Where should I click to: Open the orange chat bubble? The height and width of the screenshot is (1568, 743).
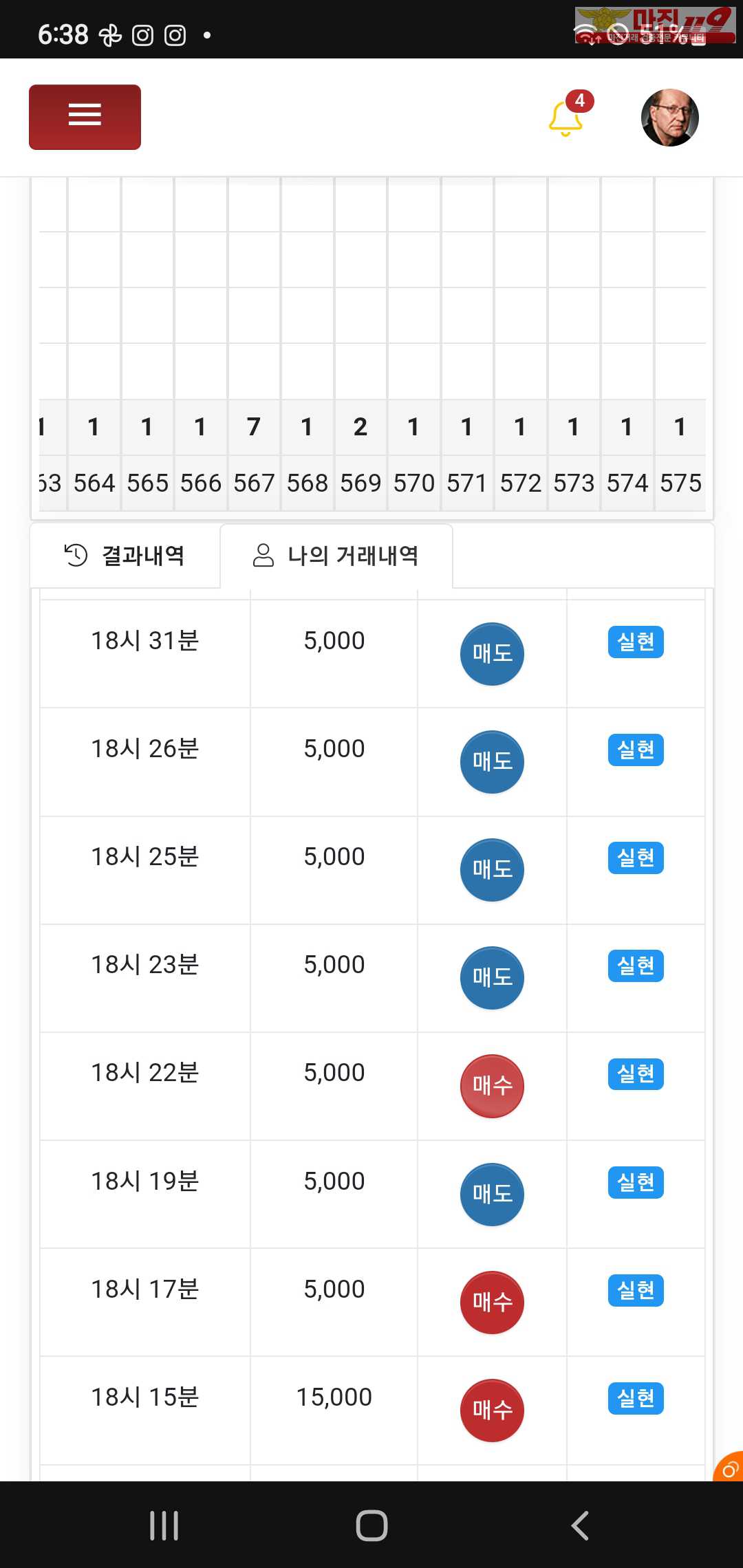pos(730,1468)
